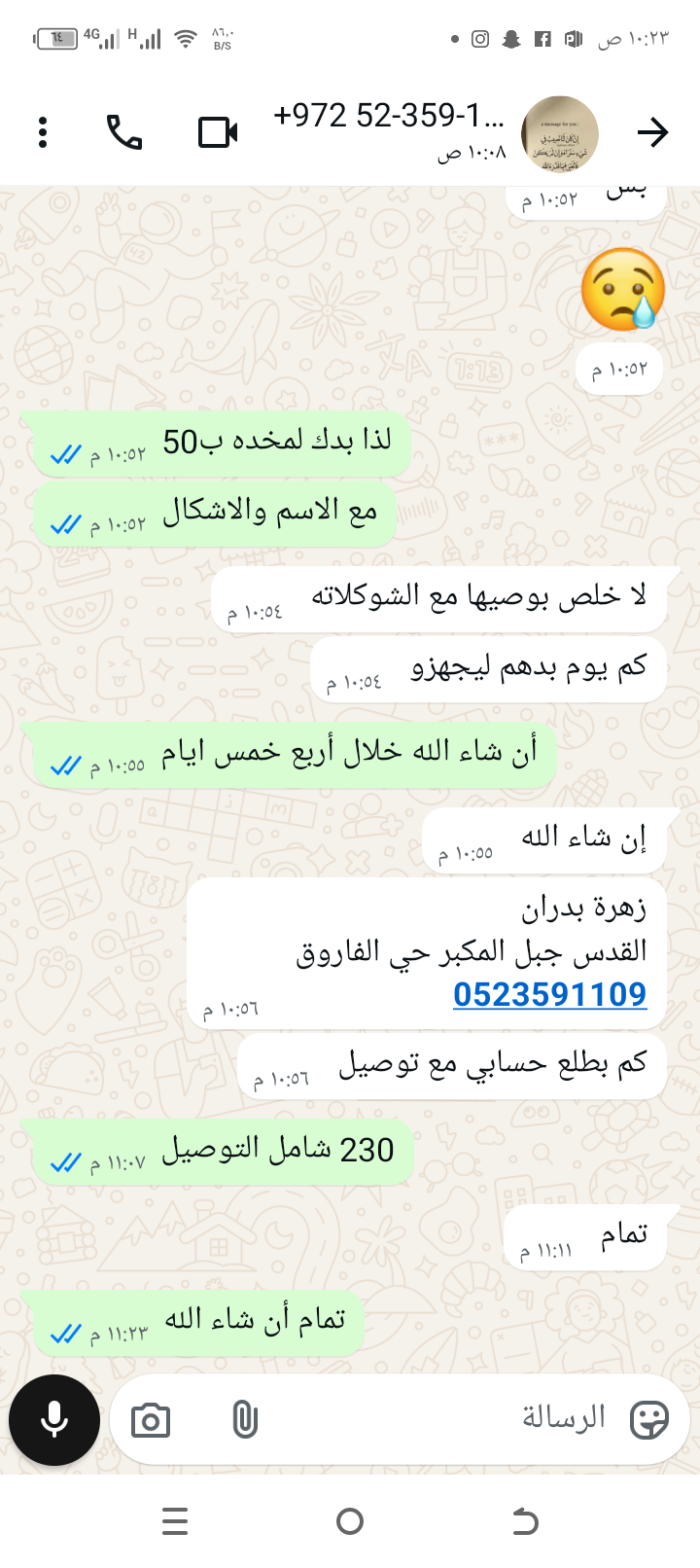Screen dimensions: 700x1568
Task: Focus the الرسالة message input field
Action: click(x=437, y=1418)
